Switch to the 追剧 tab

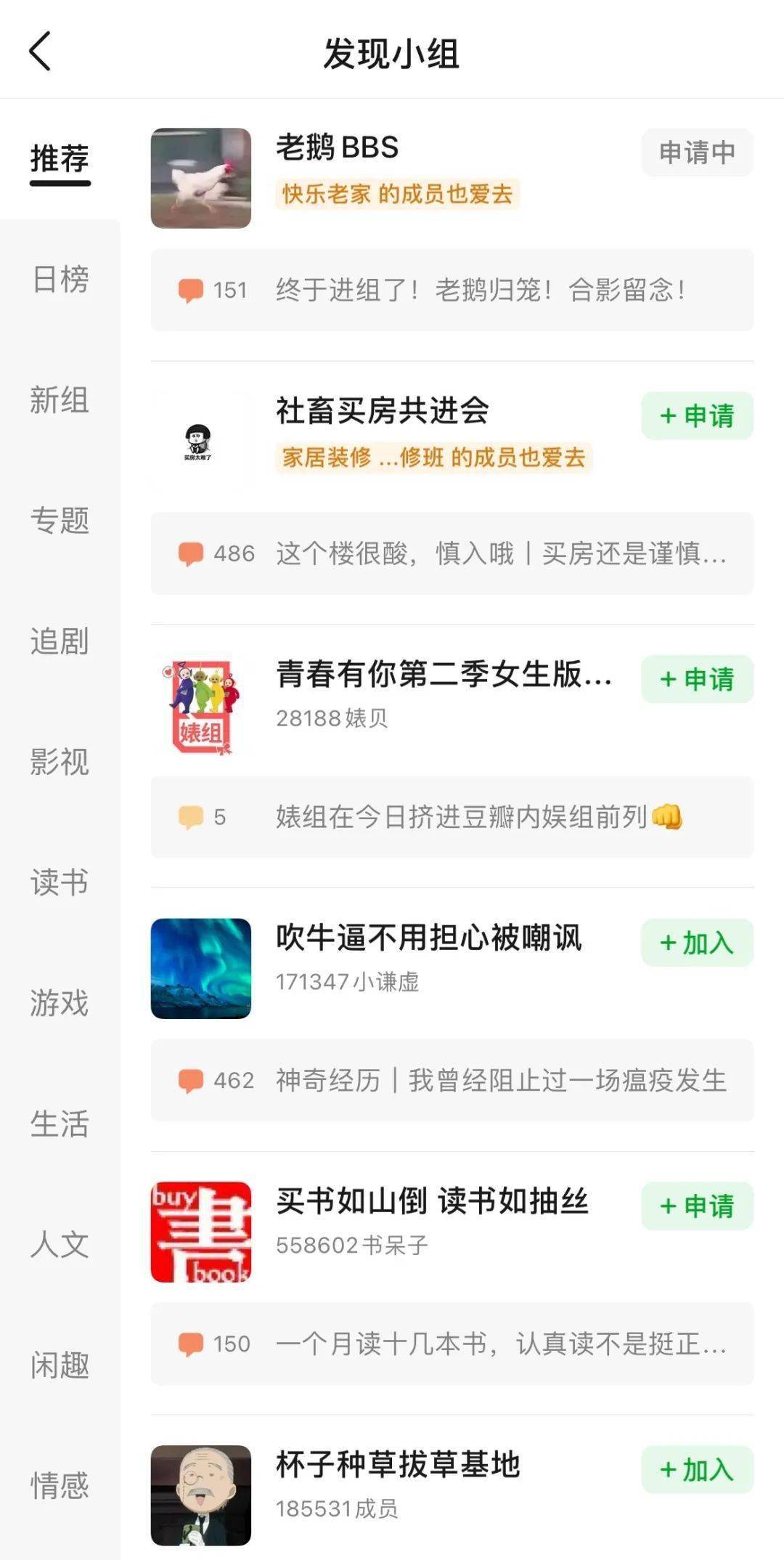point(60,641)
